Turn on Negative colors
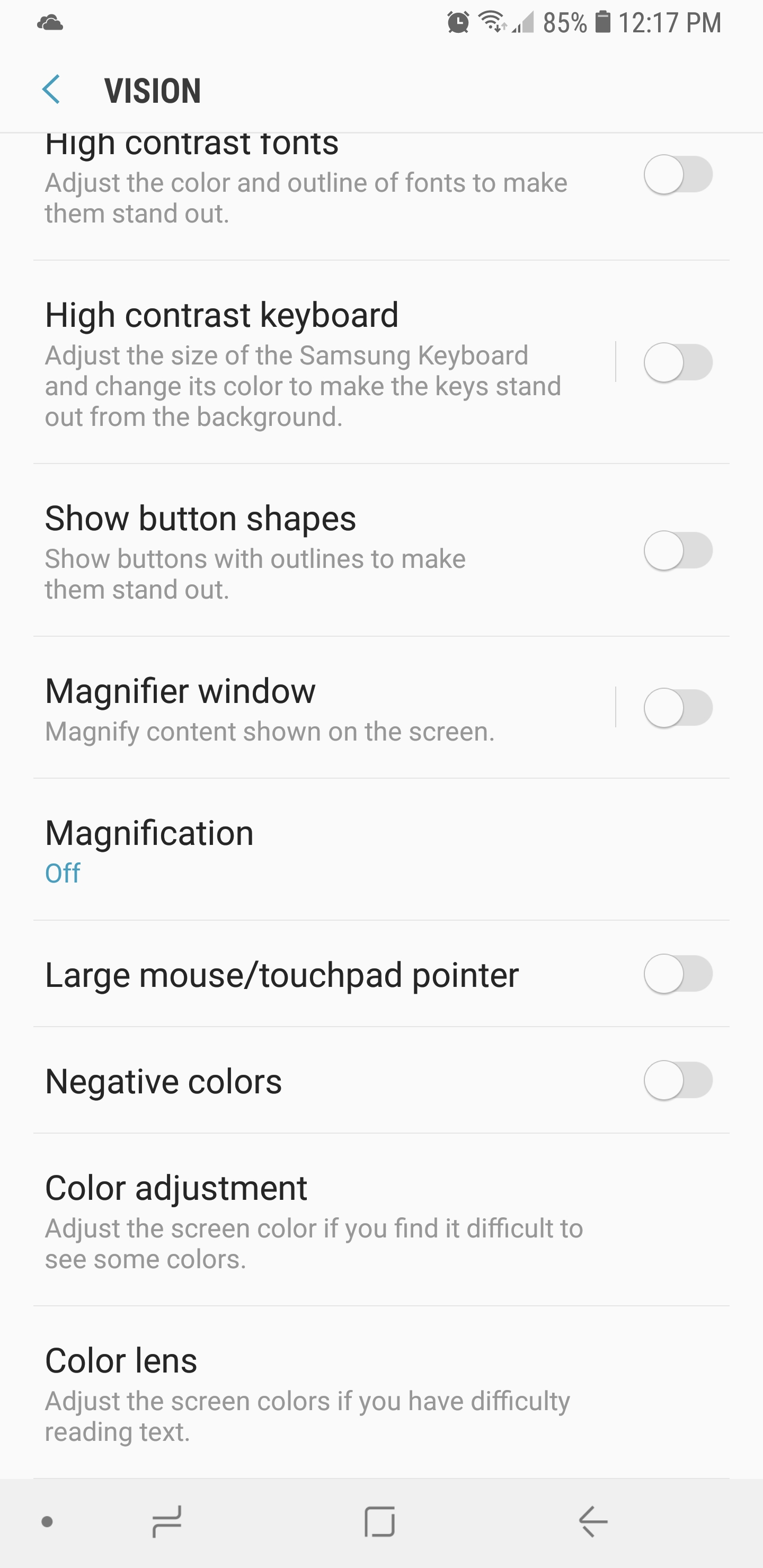This screenshot has width=763, height=1568. point(678,1081)
